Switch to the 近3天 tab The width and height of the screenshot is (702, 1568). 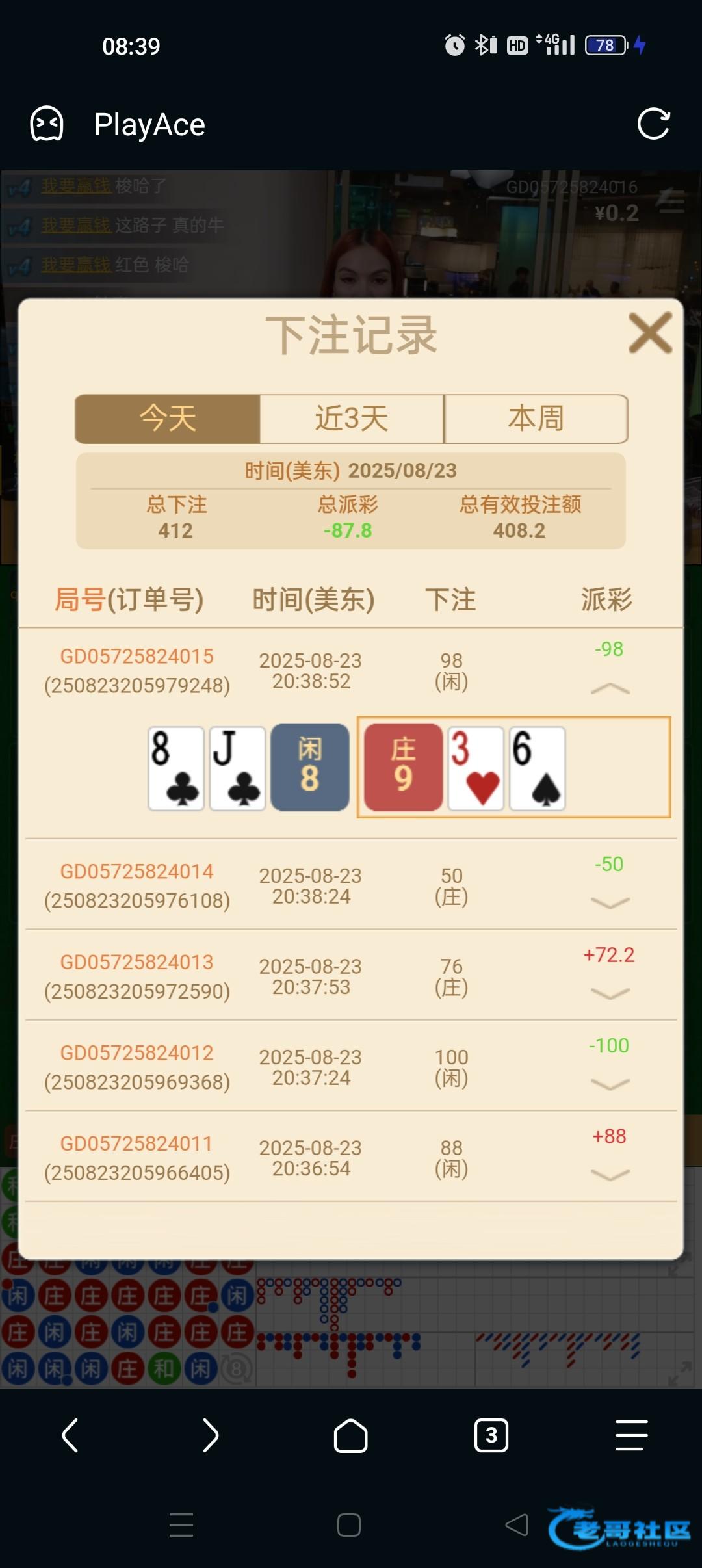click(x=352, y=419)
